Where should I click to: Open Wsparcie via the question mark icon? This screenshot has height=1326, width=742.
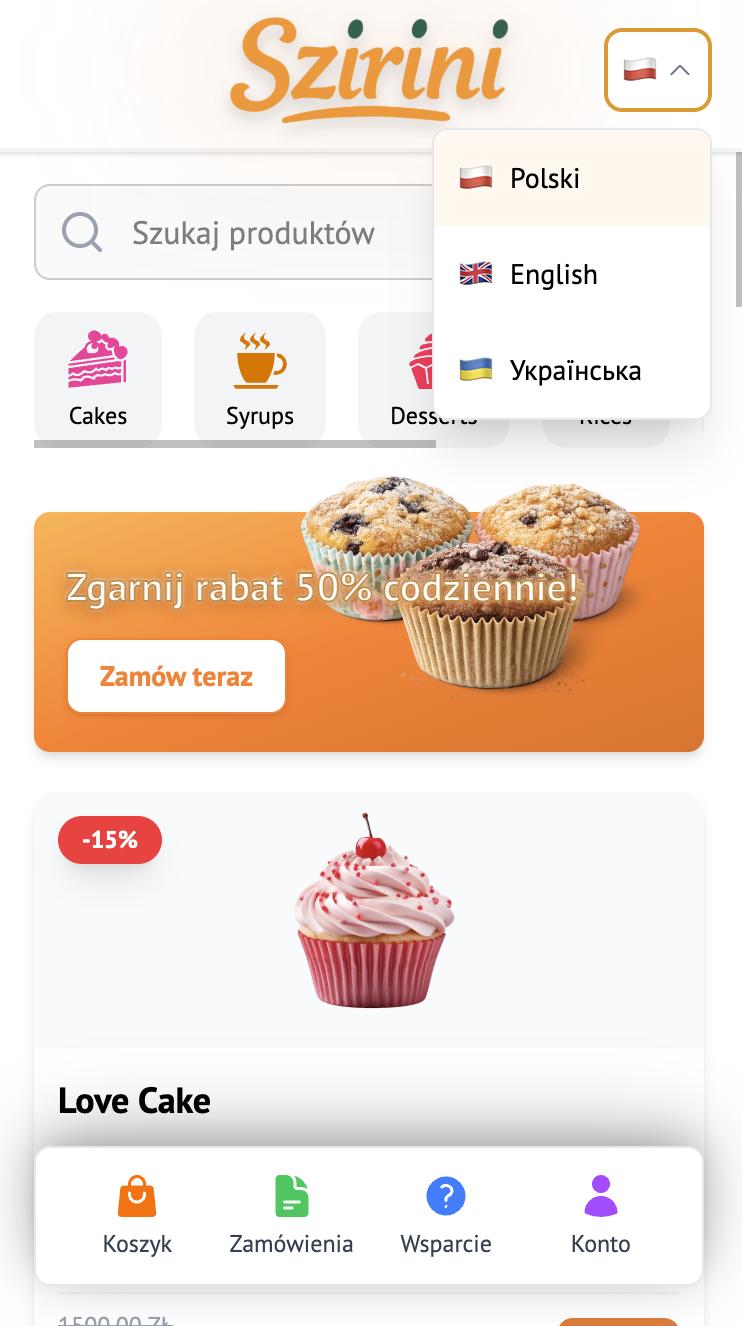point(445,1195)
